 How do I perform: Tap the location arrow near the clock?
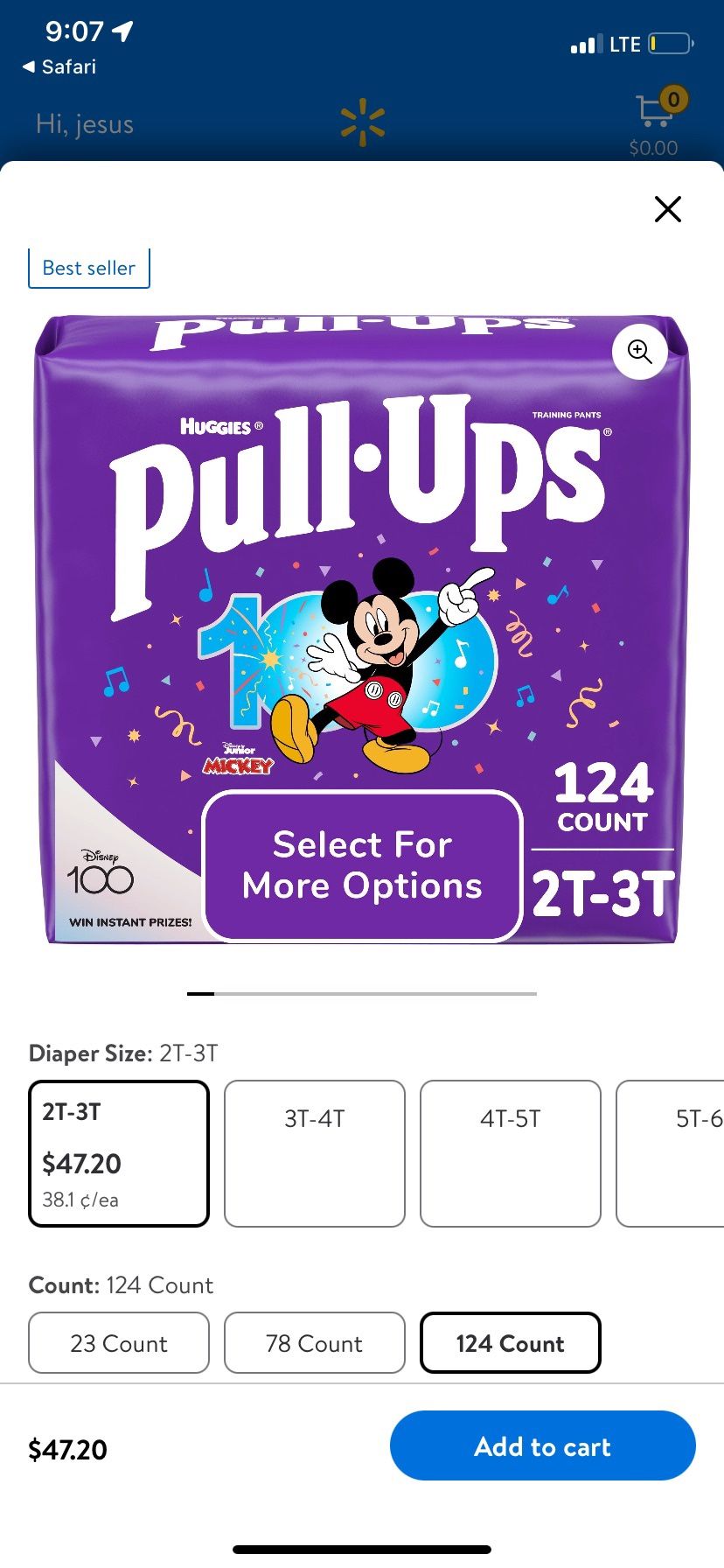pyautogui.click(x=122, y=31)
